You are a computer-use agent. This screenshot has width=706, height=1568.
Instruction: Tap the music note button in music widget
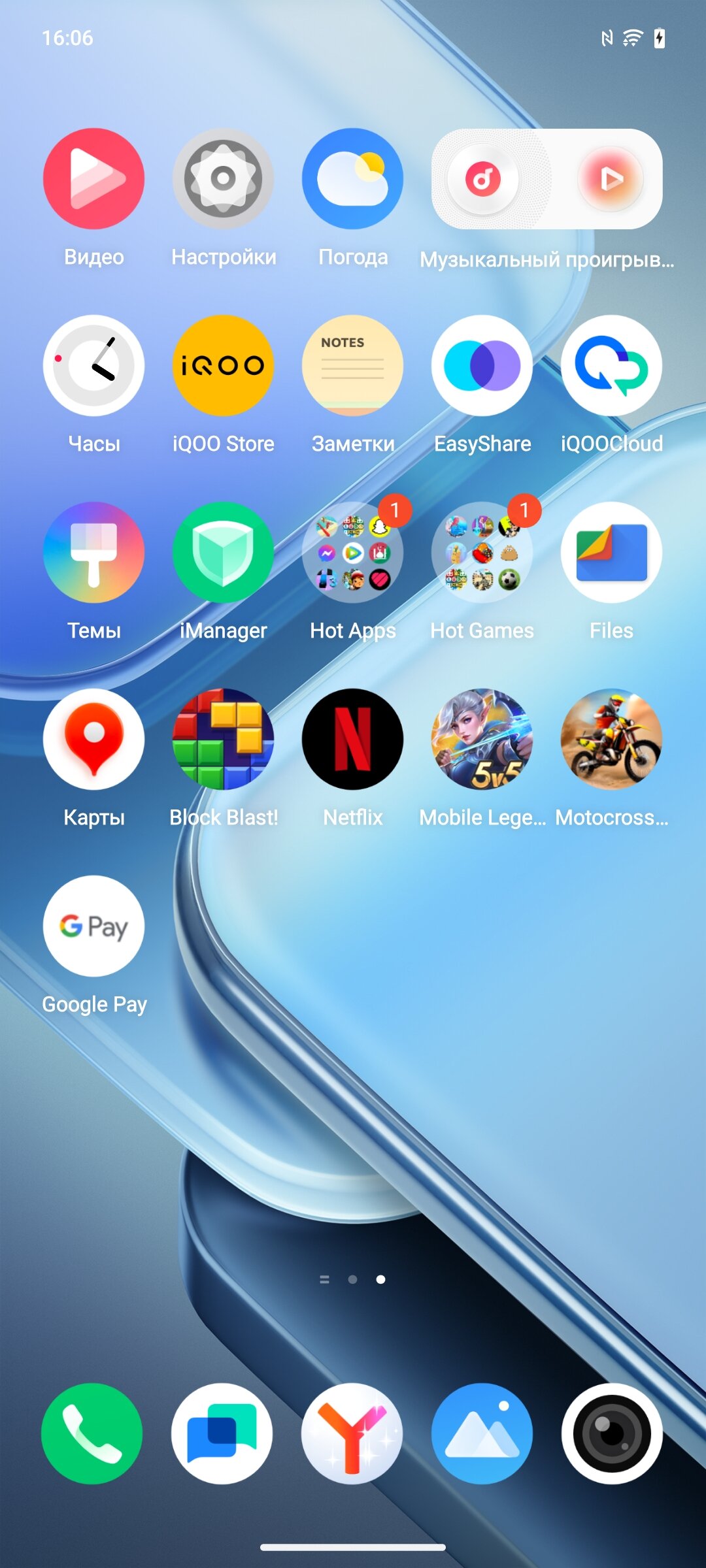[x=484, y=178]
